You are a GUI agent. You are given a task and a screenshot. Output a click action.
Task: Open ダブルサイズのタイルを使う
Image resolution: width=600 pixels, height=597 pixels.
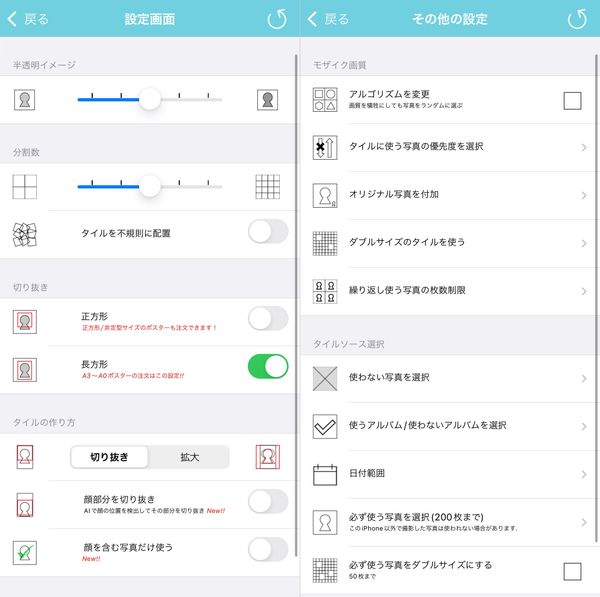(x=450, y=243)
